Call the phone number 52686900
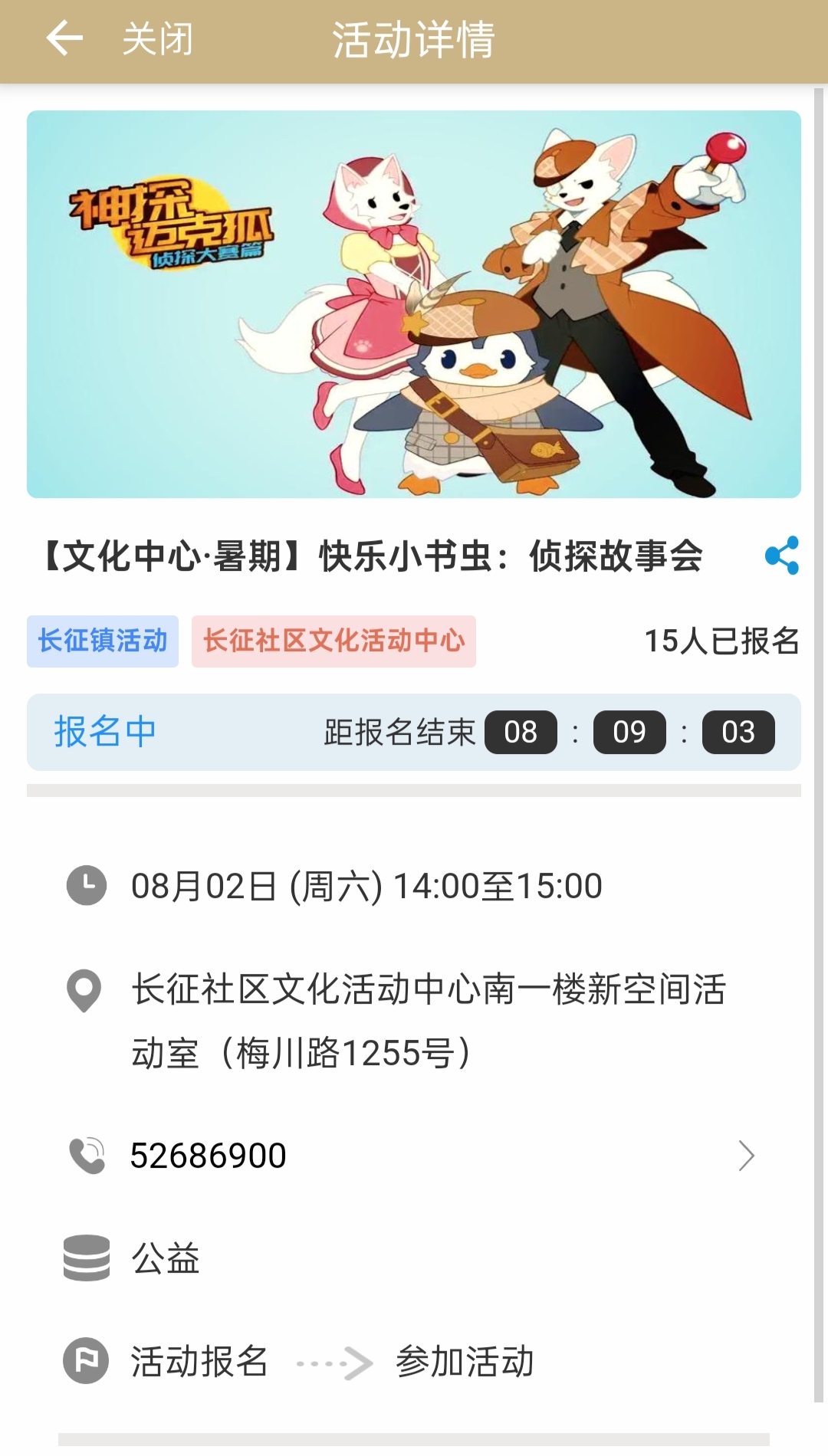Screen dimensions: 828x1456 (x=209, y=1156)
